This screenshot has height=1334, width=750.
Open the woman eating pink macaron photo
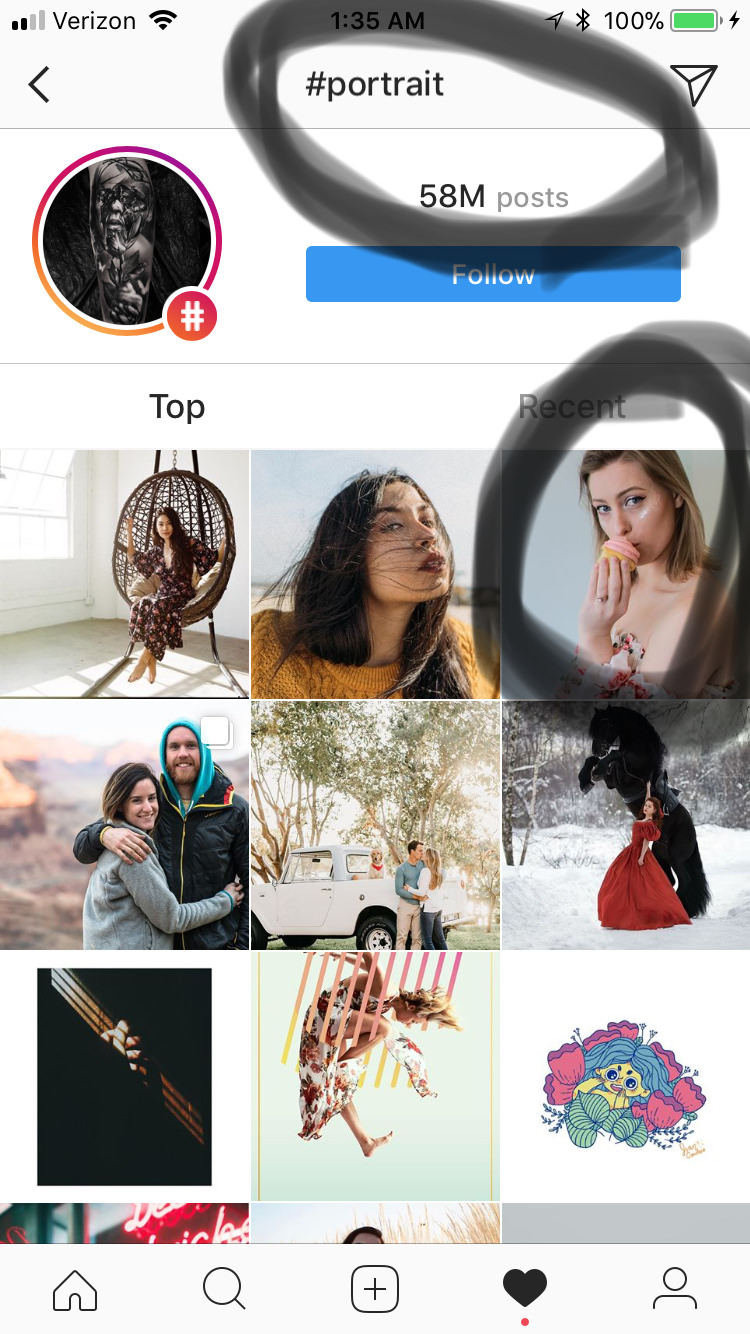[626, 573]
